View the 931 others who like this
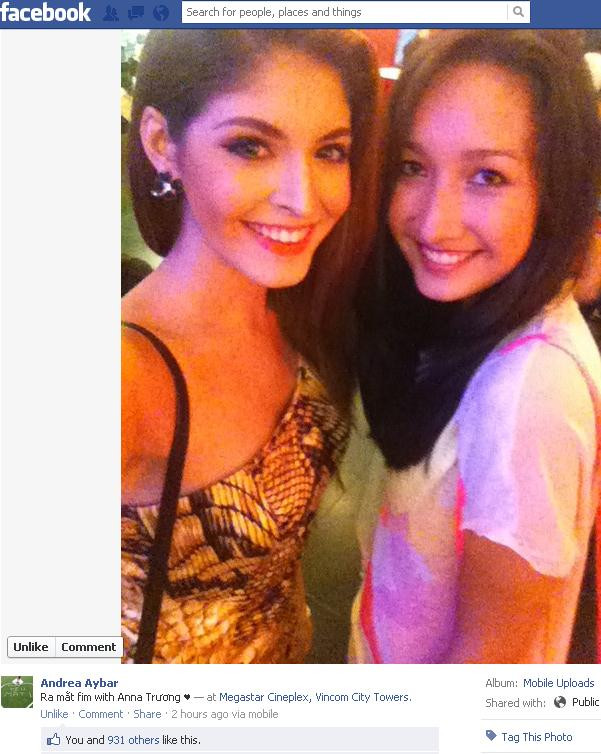This screenshot has height=754, width=601. (x=133, y=740)
